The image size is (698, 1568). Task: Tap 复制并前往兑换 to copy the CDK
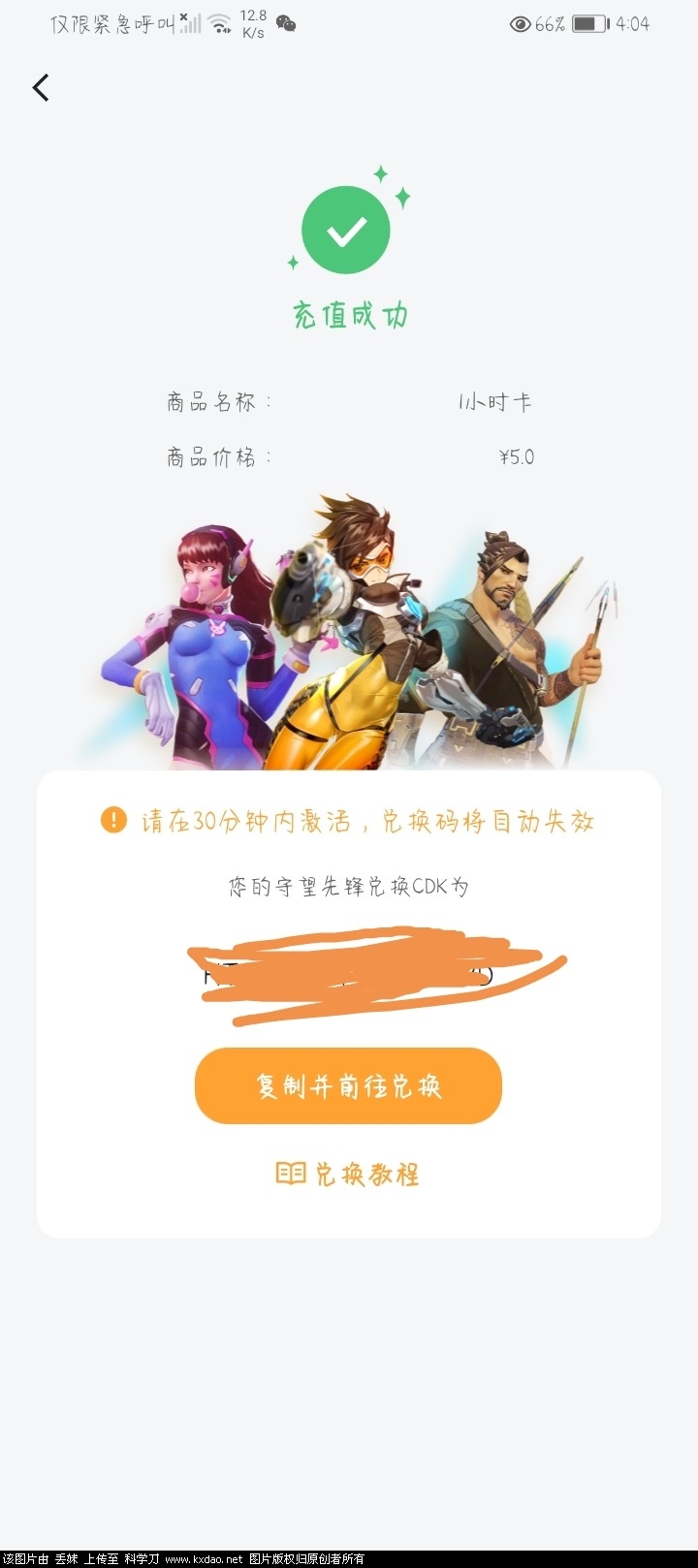click(348, 1086)
